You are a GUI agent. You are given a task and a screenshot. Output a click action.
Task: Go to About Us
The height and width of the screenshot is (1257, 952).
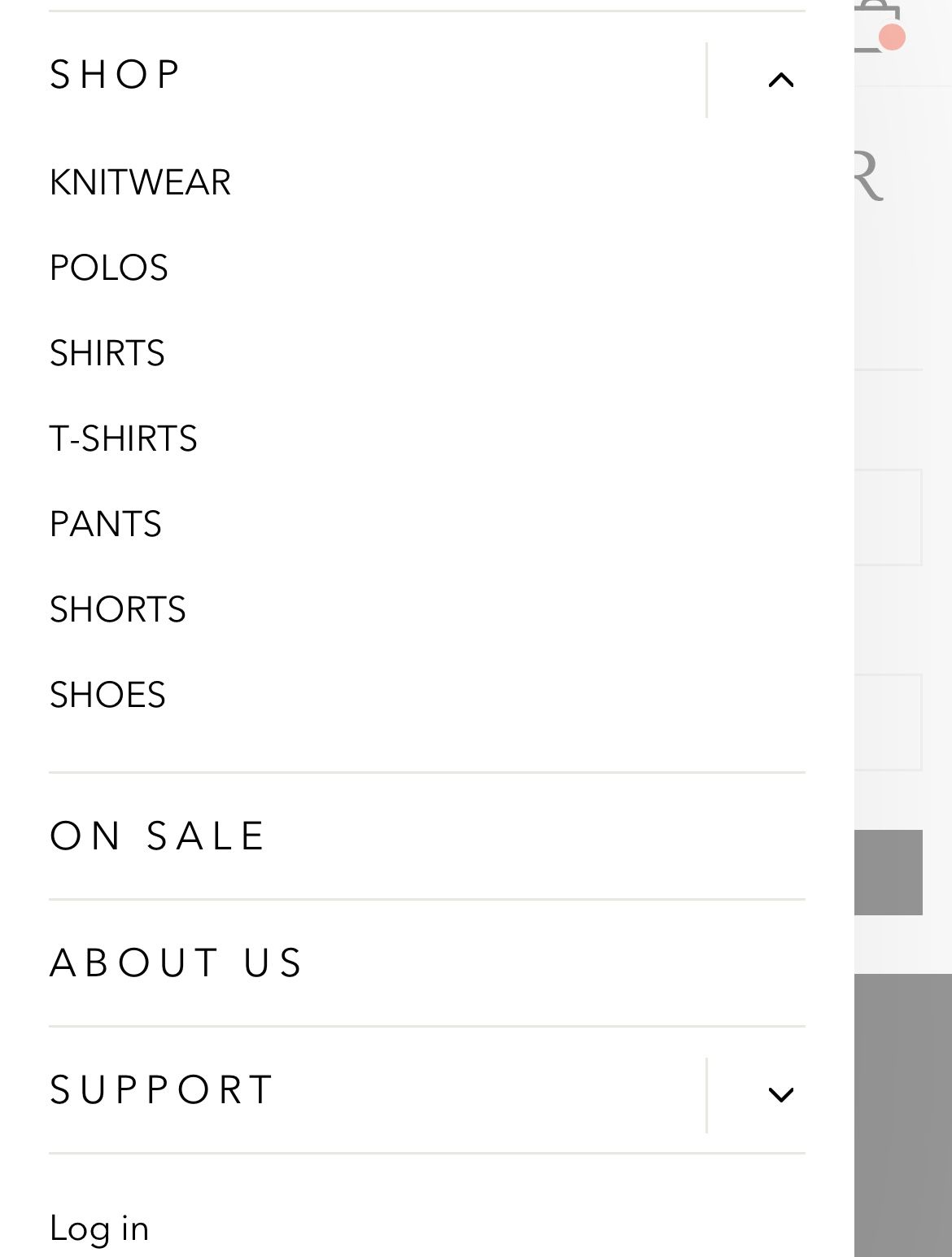tap(177, 962)
